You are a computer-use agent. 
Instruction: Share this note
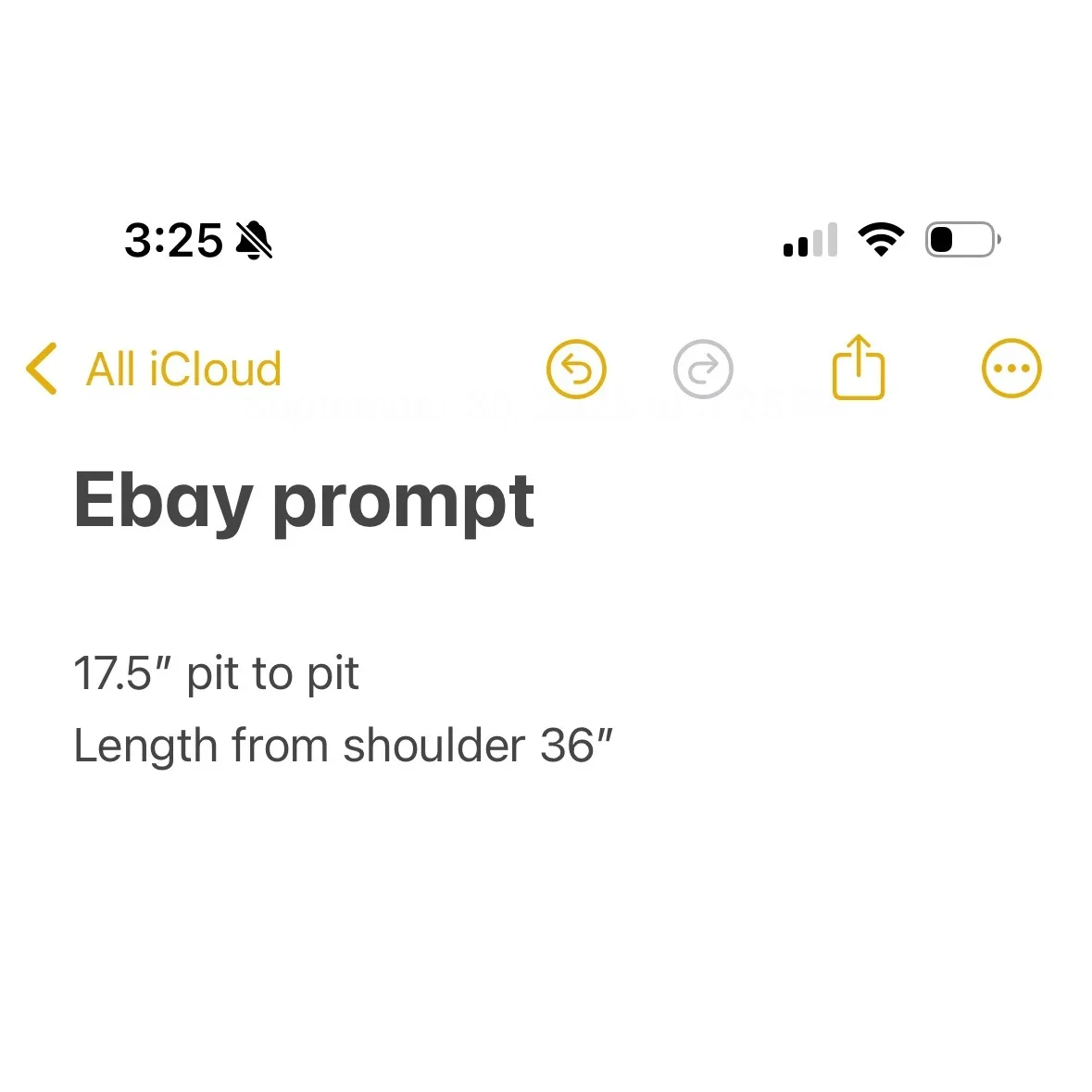[x=859, y=368]
